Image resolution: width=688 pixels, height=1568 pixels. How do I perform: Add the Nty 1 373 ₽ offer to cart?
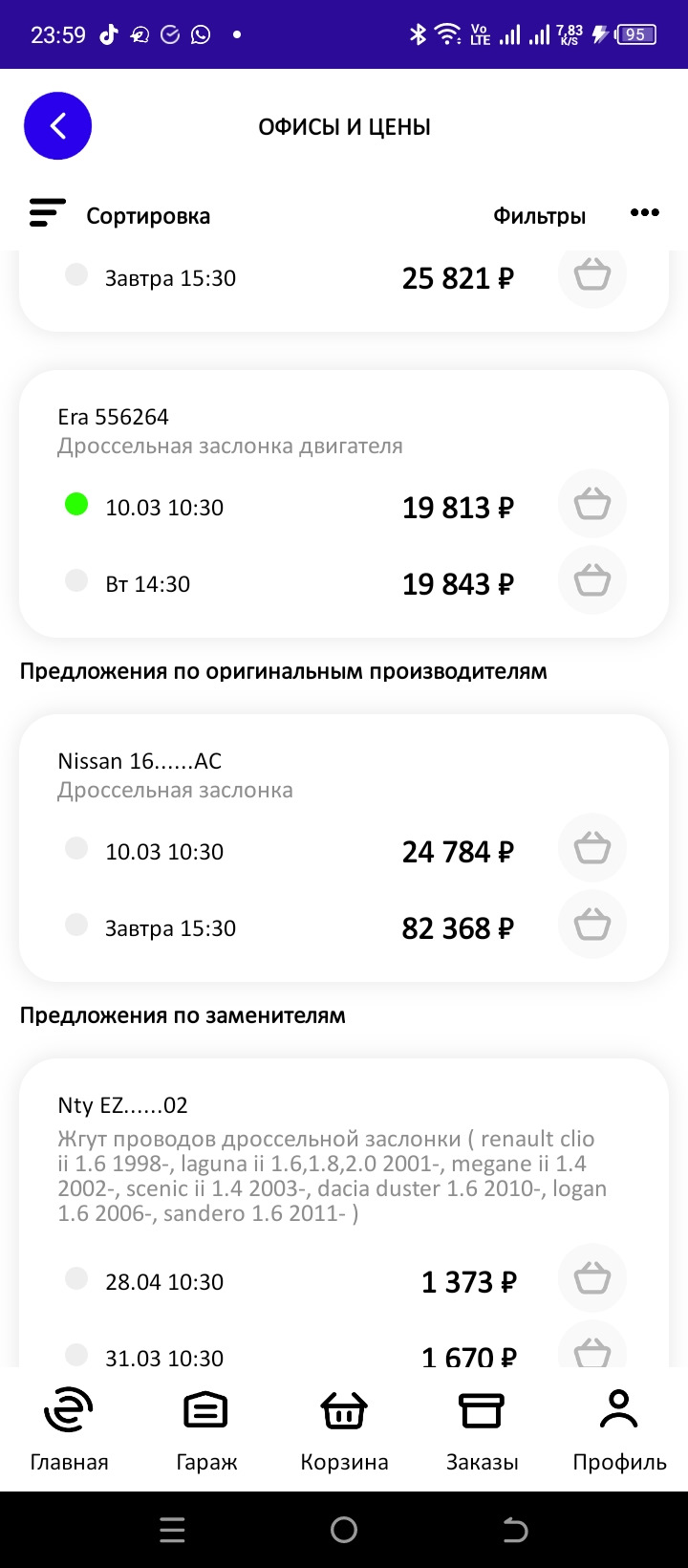(x=592, y=1278)
